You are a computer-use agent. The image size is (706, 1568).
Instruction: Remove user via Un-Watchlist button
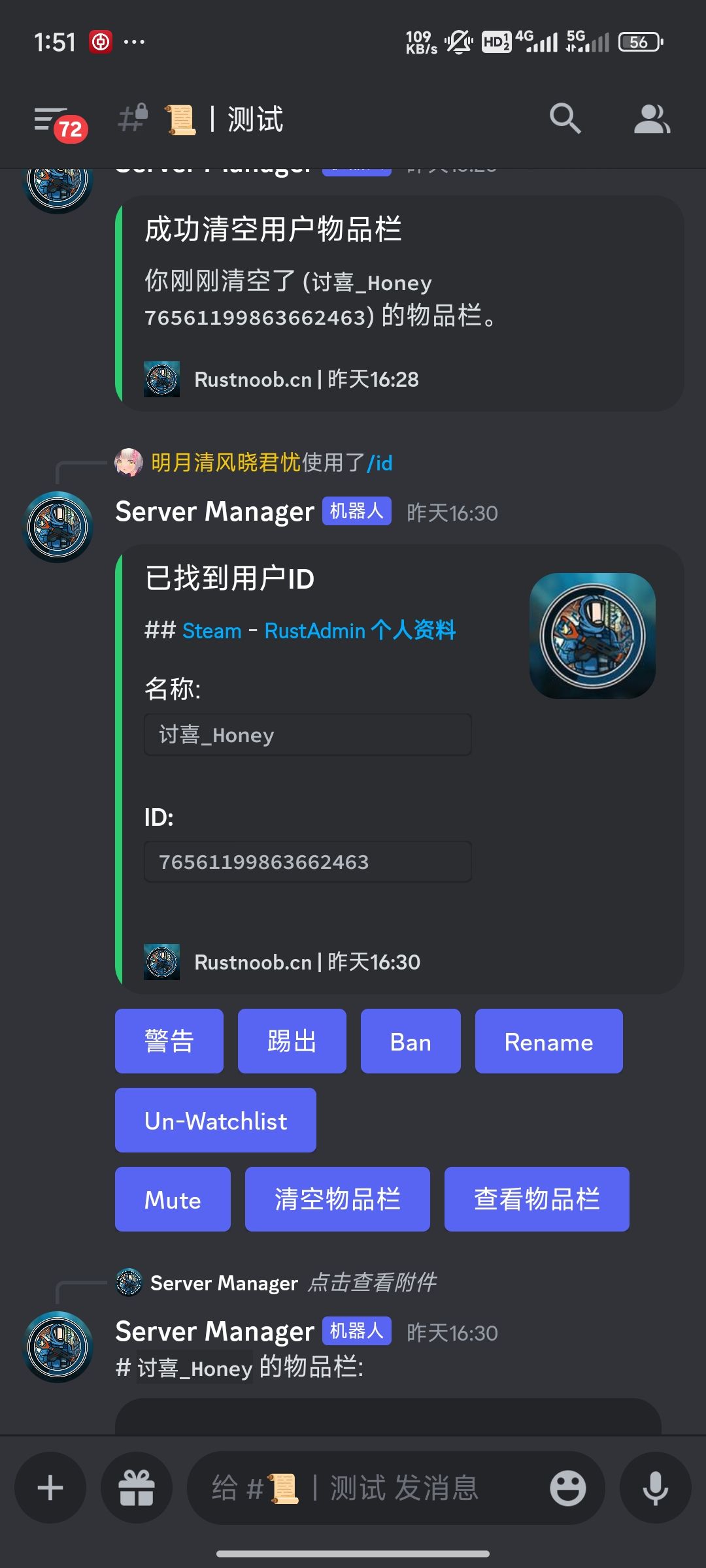[216, 1120]
